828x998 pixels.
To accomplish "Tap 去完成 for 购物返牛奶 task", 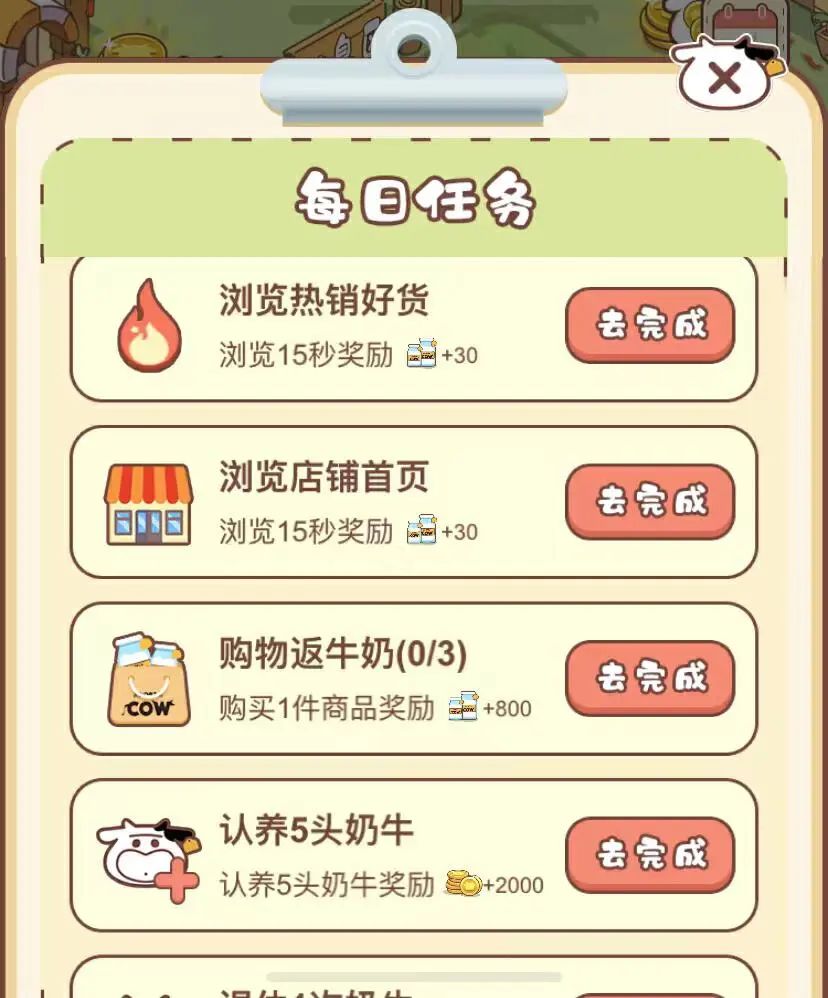I will coord(650,677).
